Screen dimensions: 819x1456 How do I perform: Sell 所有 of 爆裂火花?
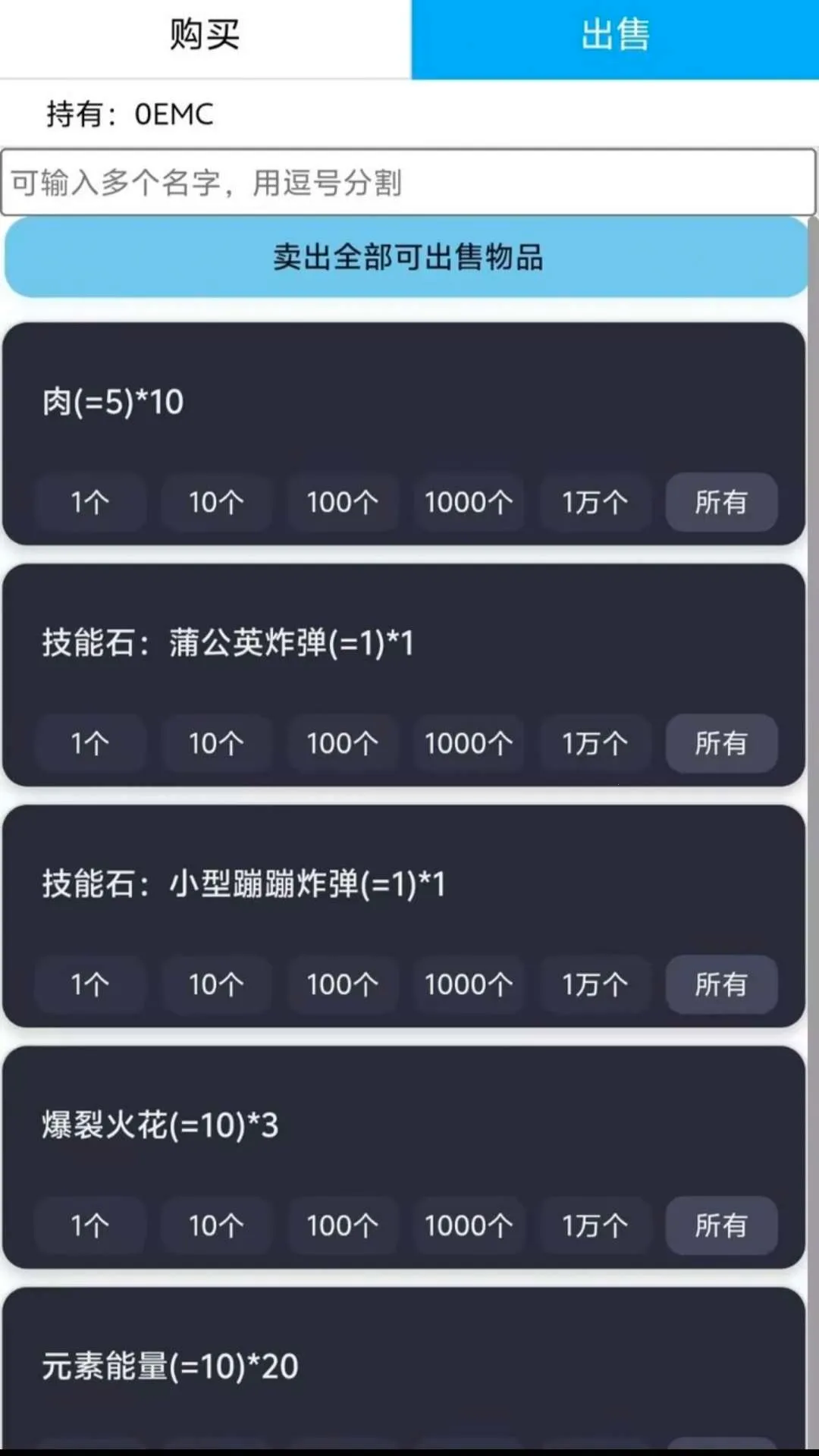(x=721, y=1225)
